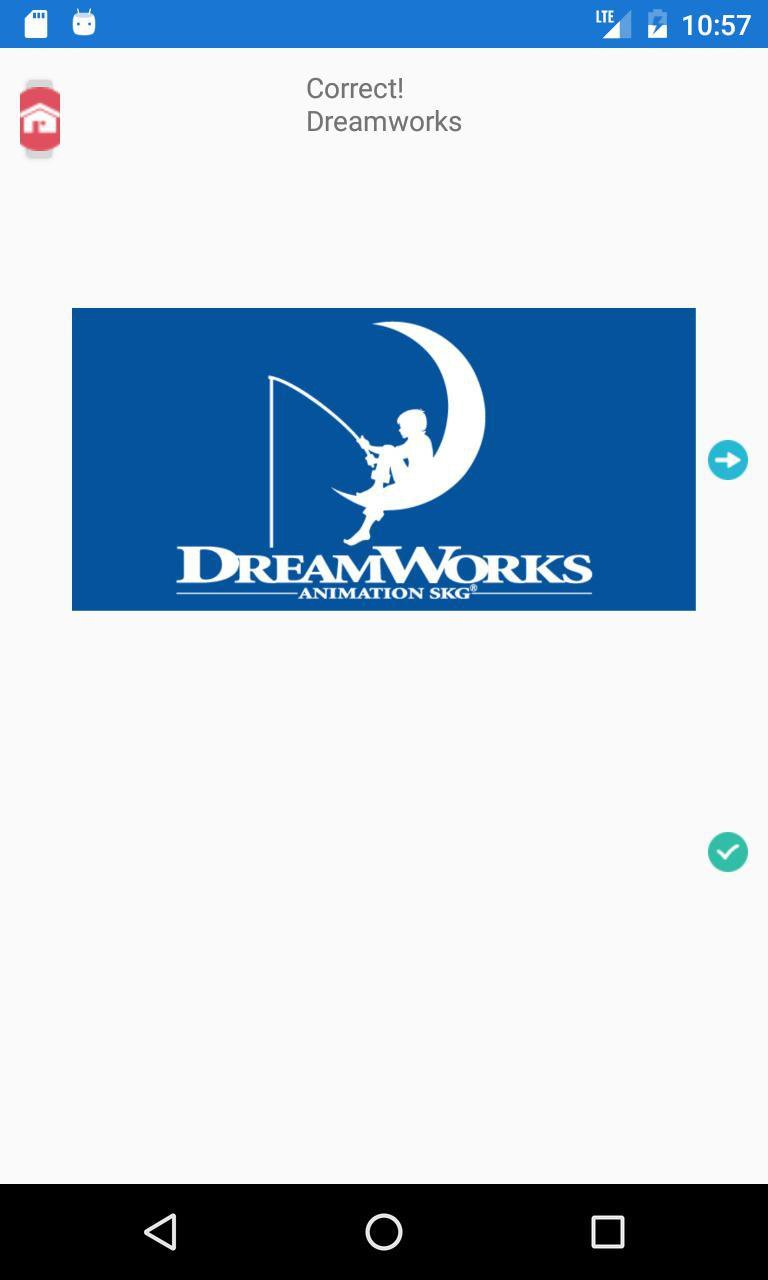The image size is (768, 1280).
Task: Tap the green checkmark icon
Action: tap(728, 852)
